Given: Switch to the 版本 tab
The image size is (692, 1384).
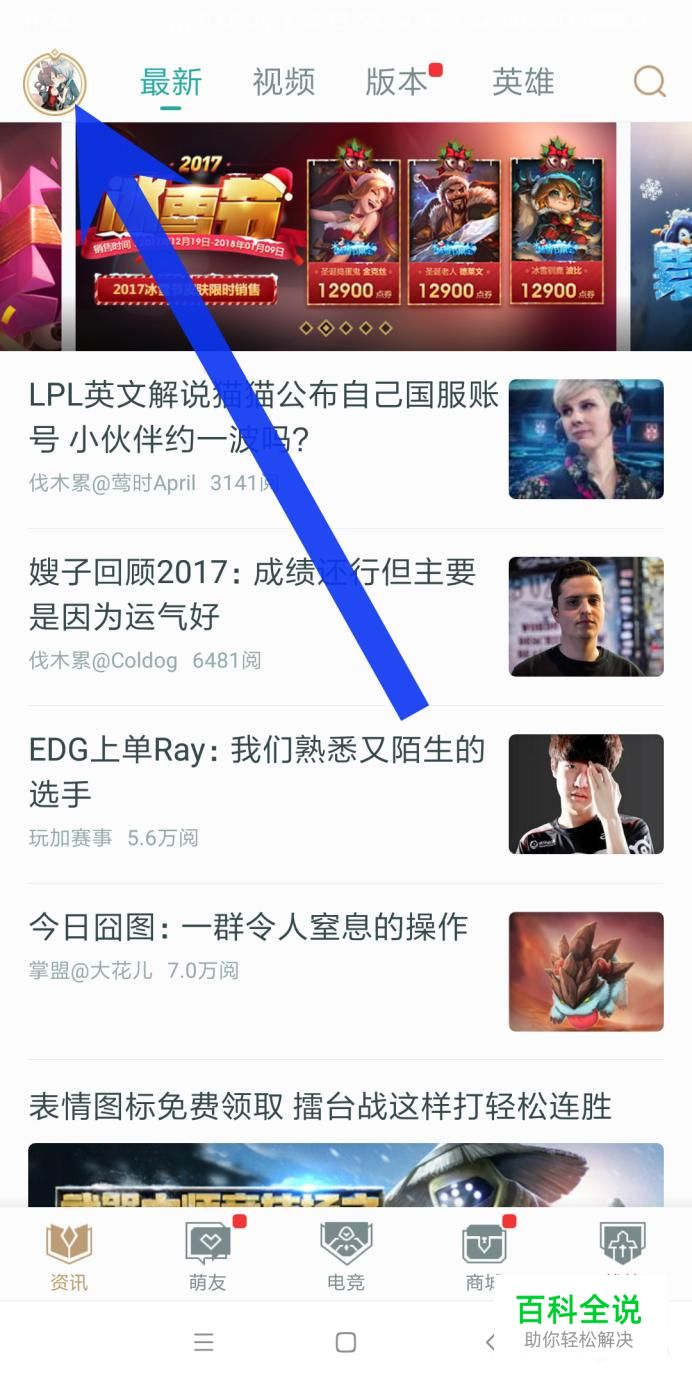Looking at the screenshot, I should [x=396, y=82].
